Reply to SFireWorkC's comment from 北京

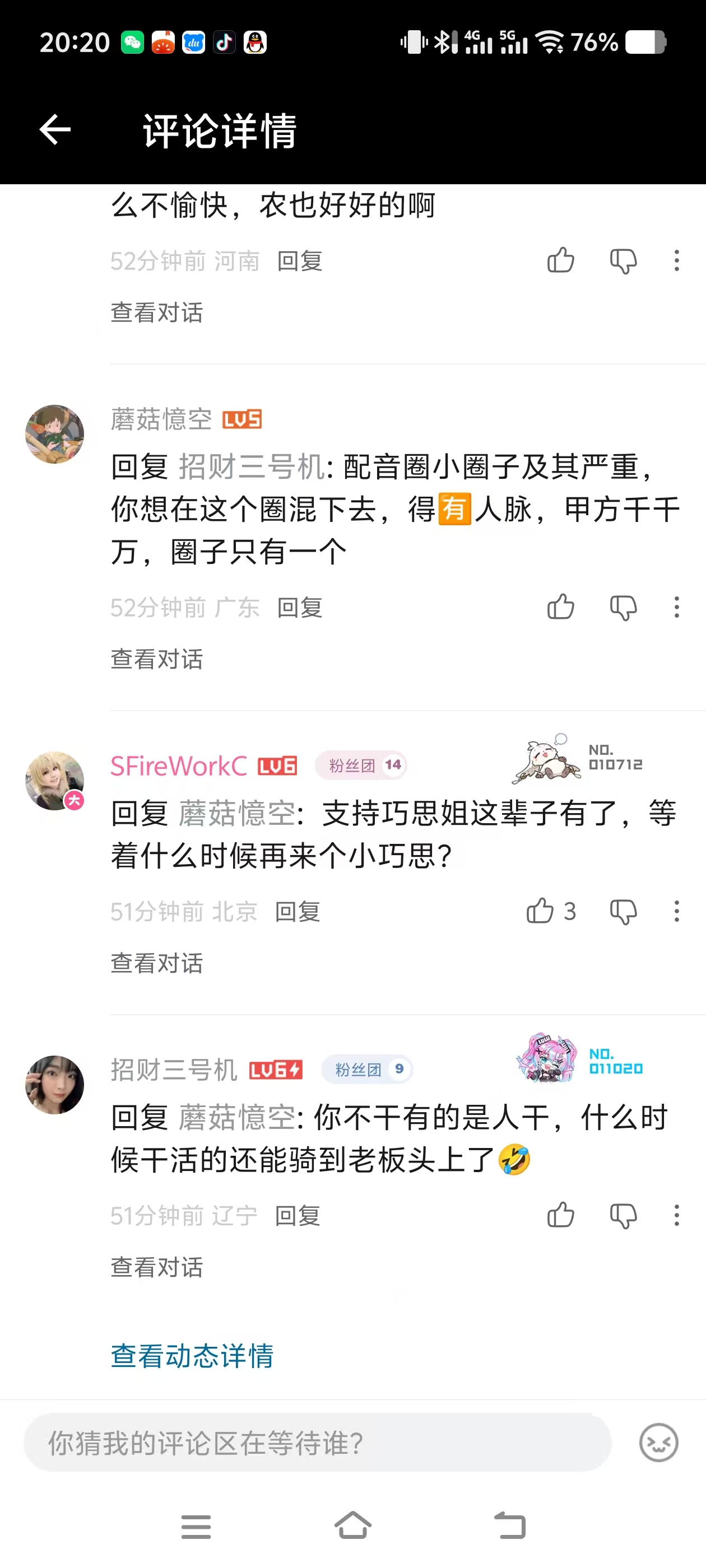298,911
